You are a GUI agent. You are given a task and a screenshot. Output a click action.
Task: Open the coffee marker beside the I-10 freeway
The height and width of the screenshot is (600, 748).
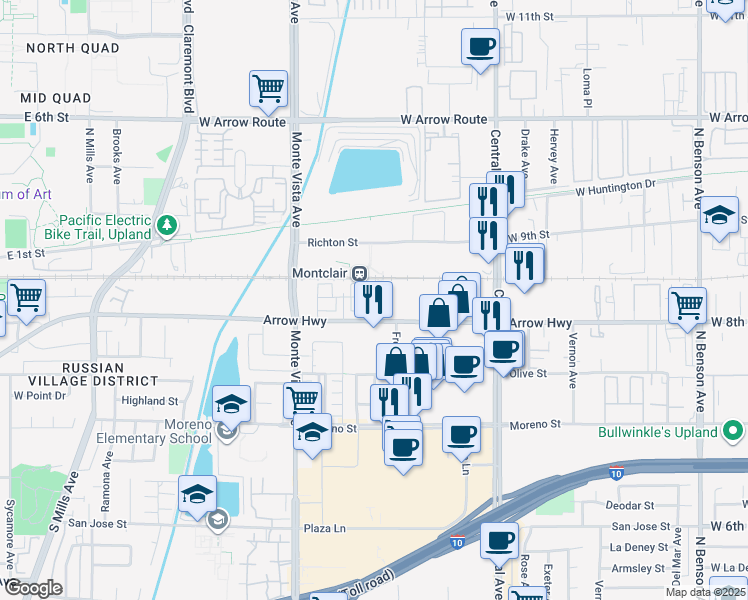point(499,541)
